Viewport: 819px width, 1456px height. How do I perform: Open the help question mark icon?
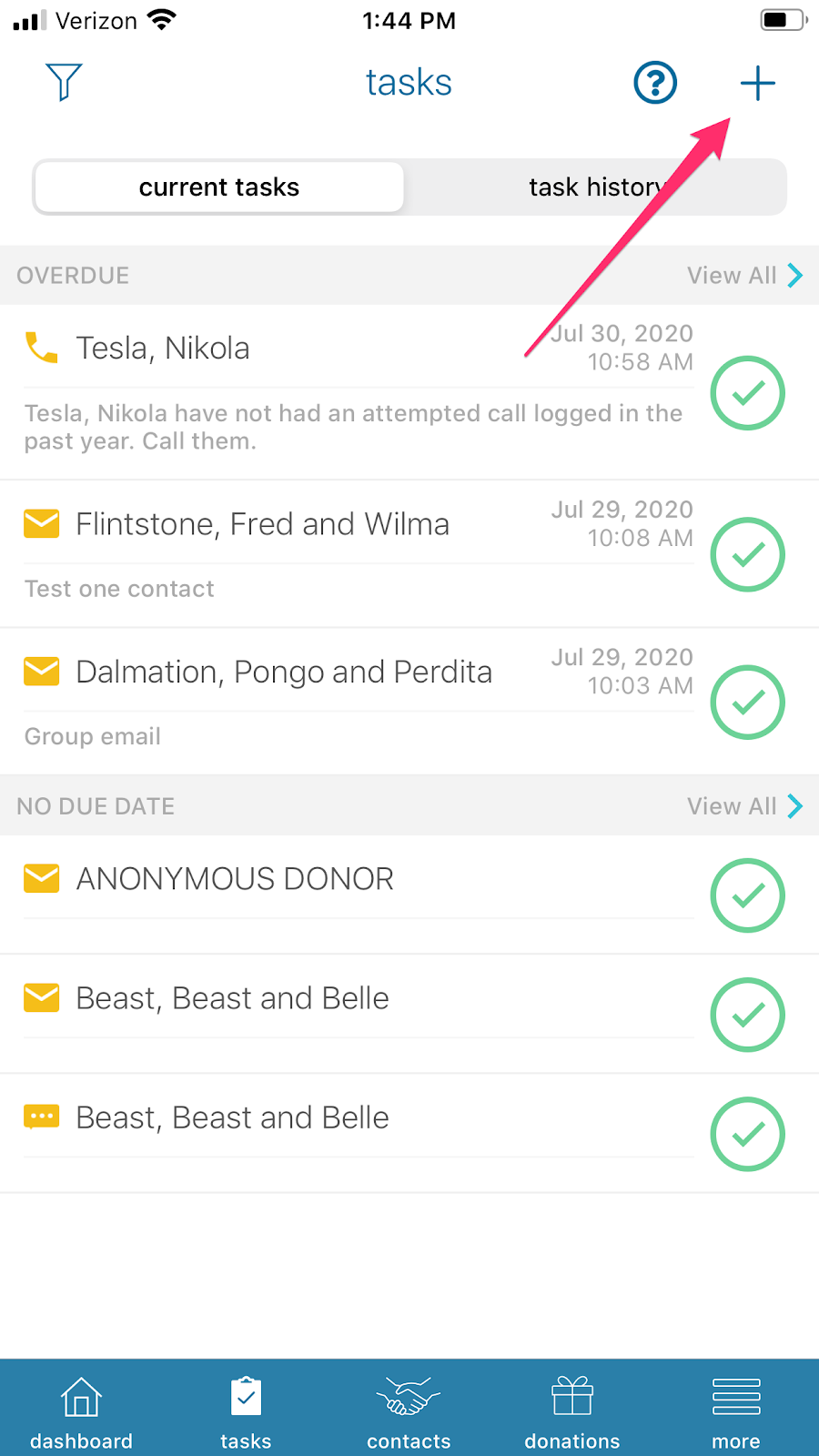[655, 84]
